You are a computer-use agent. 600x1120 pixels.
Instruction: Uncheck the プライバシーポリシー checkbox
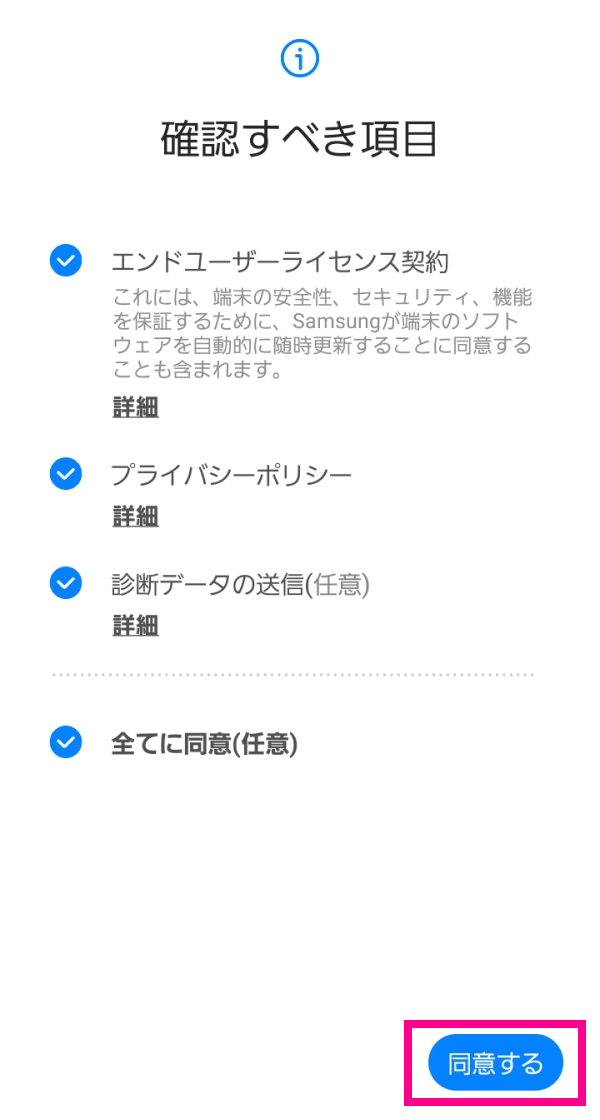tap(66, 474)
